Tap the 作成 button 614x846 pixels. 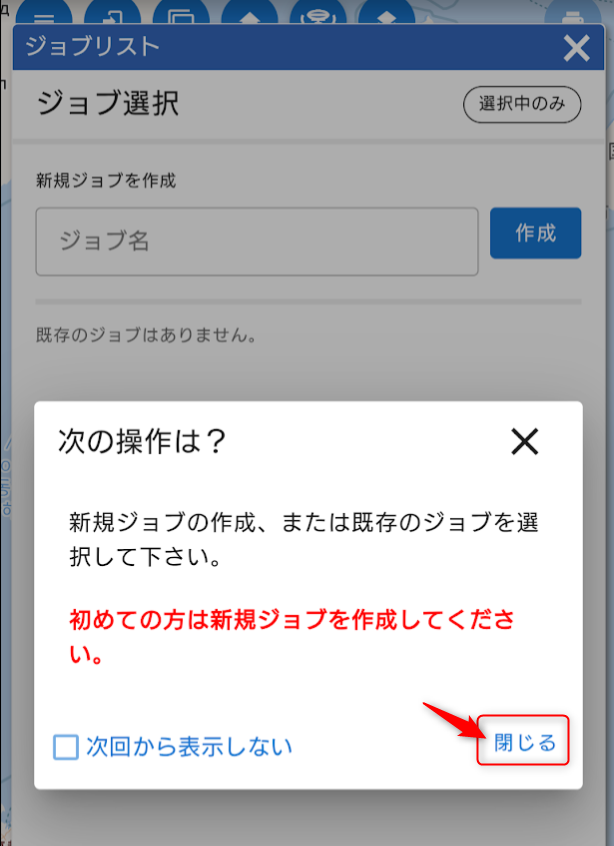[x=535, y=233]
